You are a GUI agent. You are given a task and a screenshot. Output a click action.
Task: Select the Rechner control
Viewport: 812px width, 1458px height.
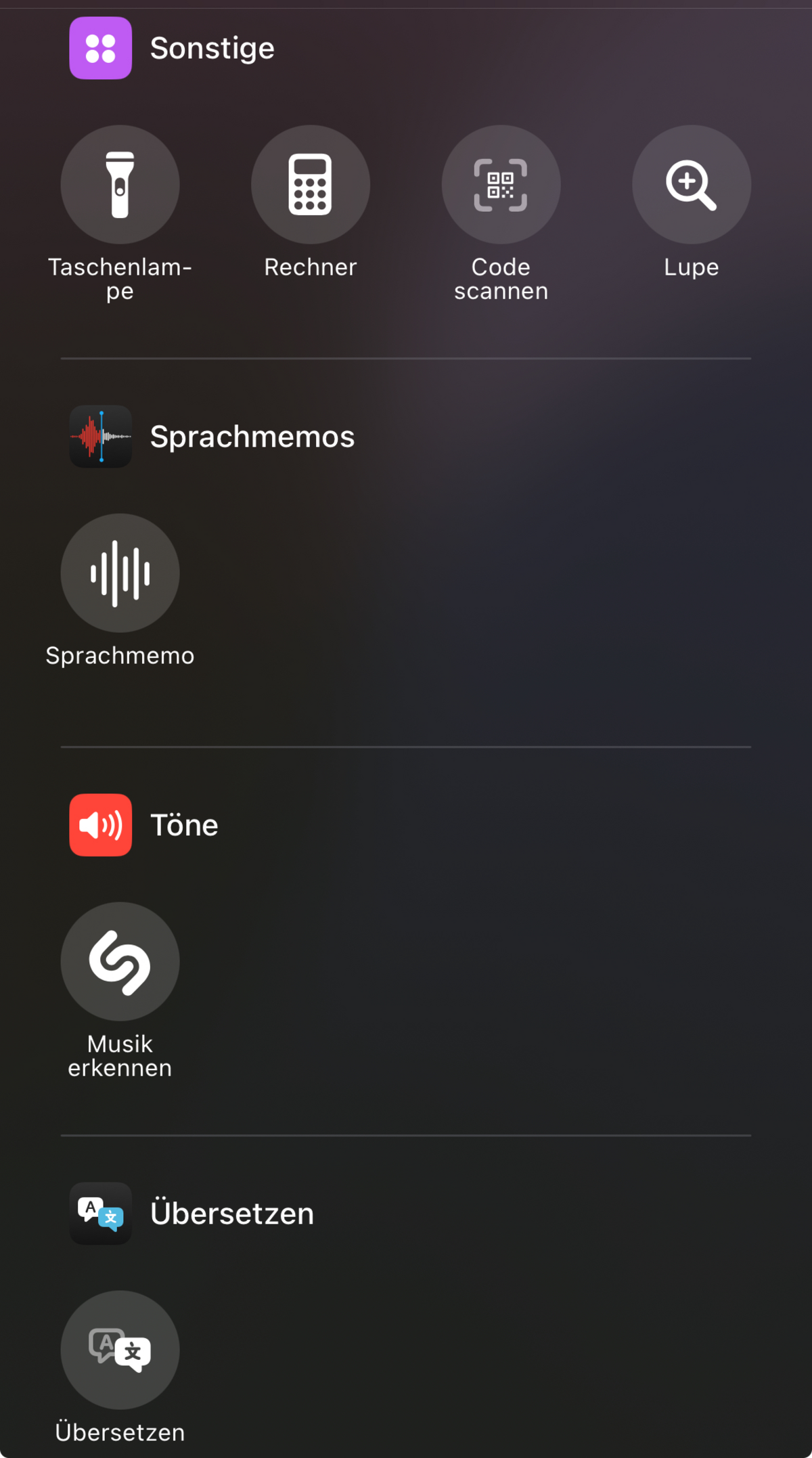(x=311, y=184)
